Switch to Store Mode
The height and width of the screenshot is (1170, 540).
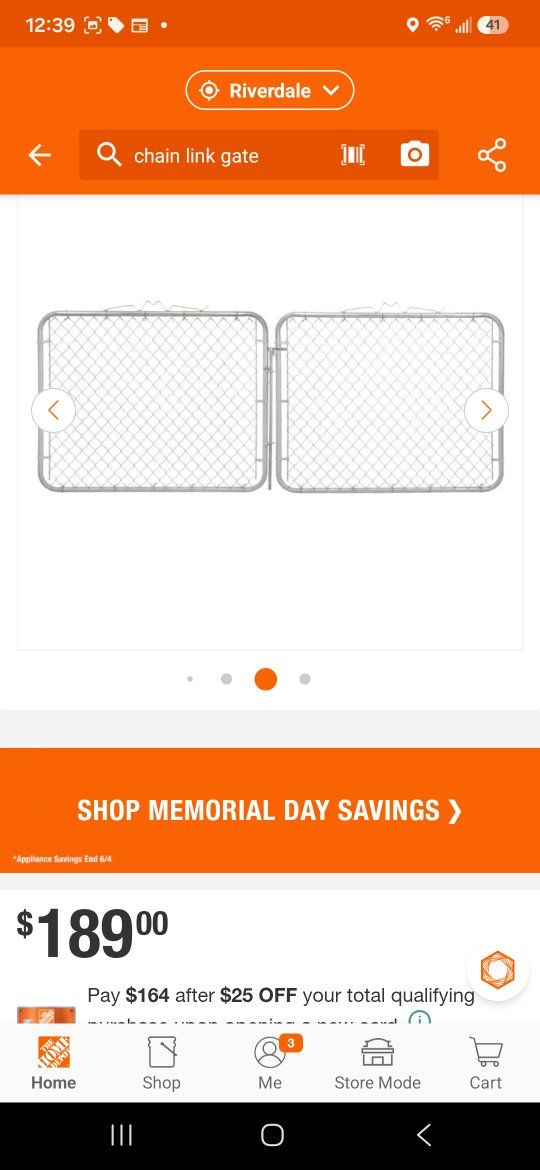click(x=377, y=1063)
